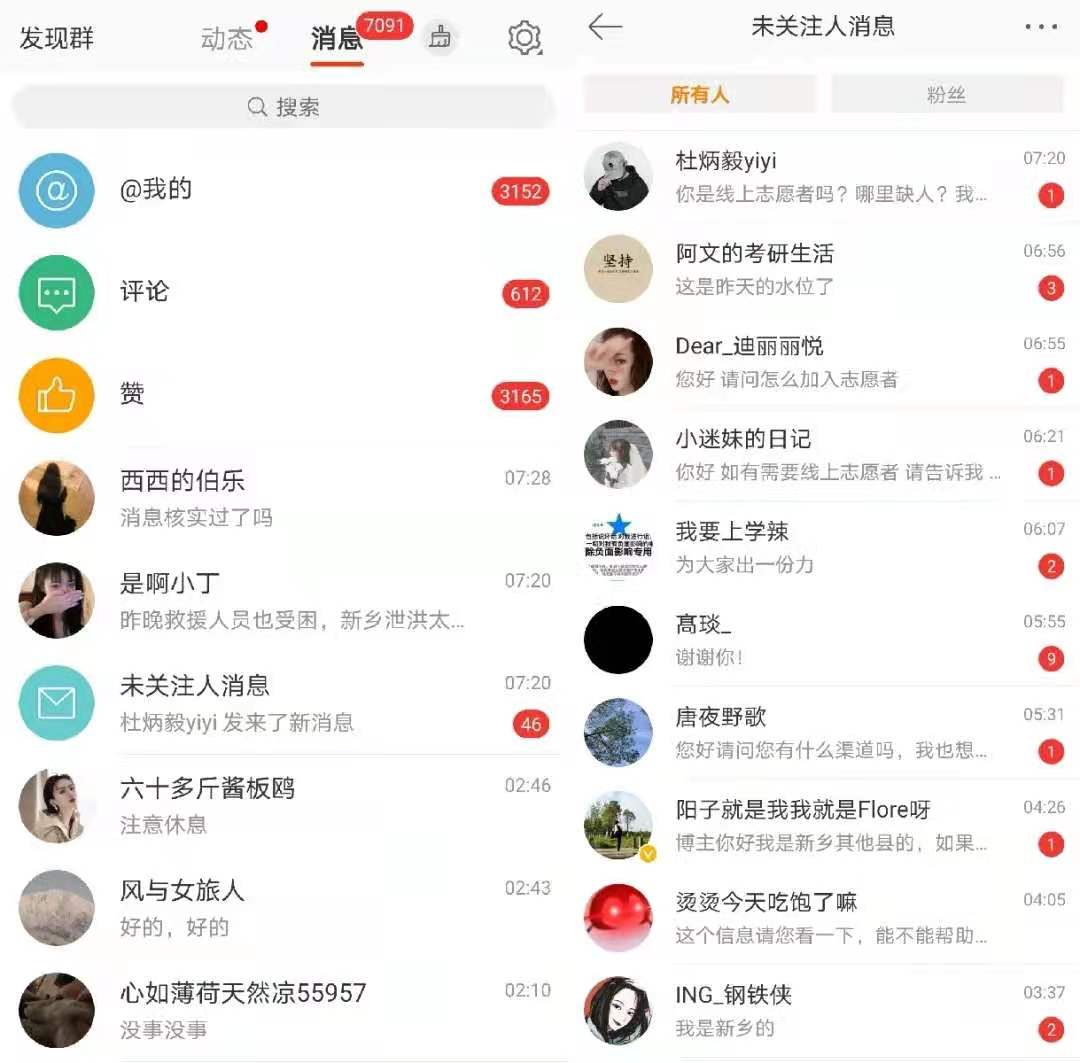Open the 未关注人消息 folder row
This screenshot has height=1063, width=1080.
click(x=283, y=702)
